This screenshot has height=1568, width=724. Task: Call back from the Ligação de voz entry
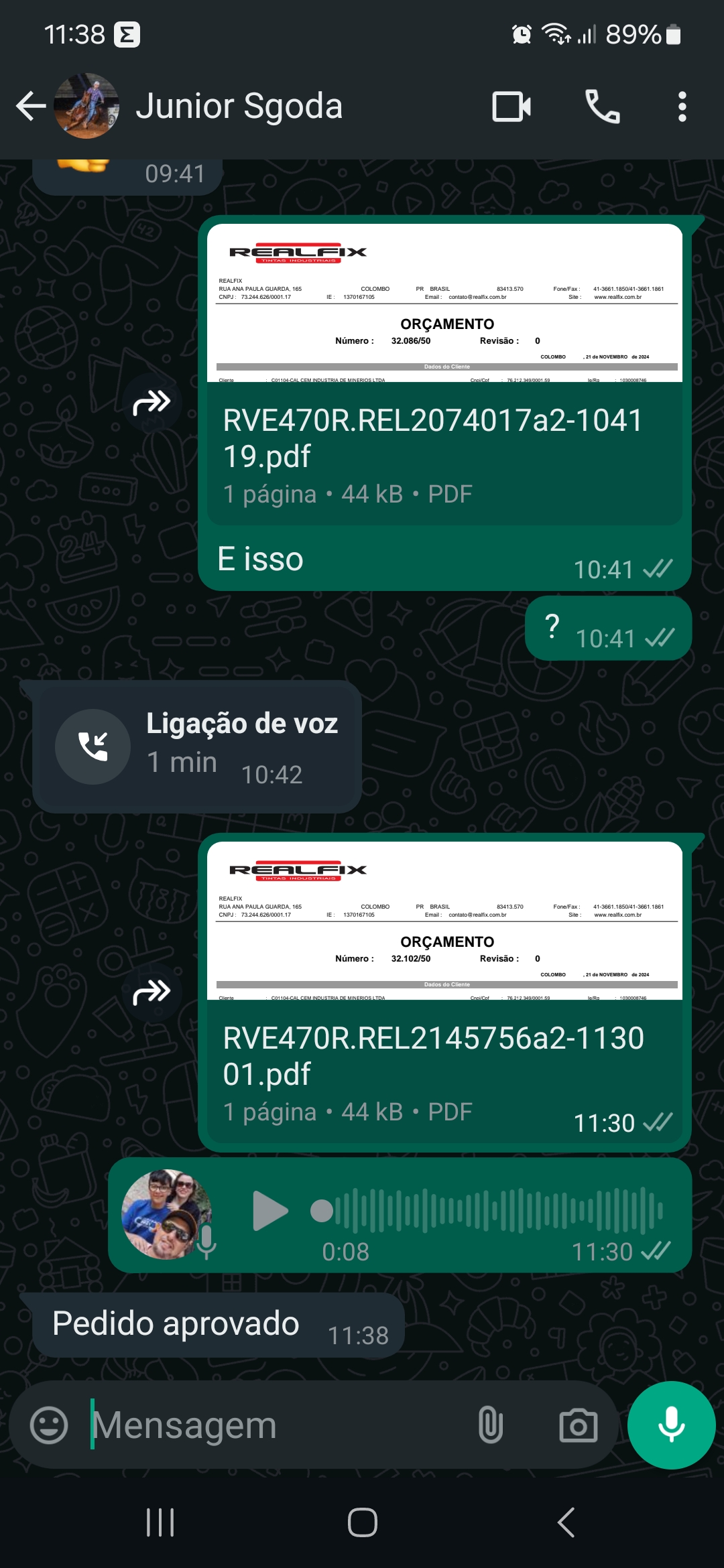click(93, 746)
